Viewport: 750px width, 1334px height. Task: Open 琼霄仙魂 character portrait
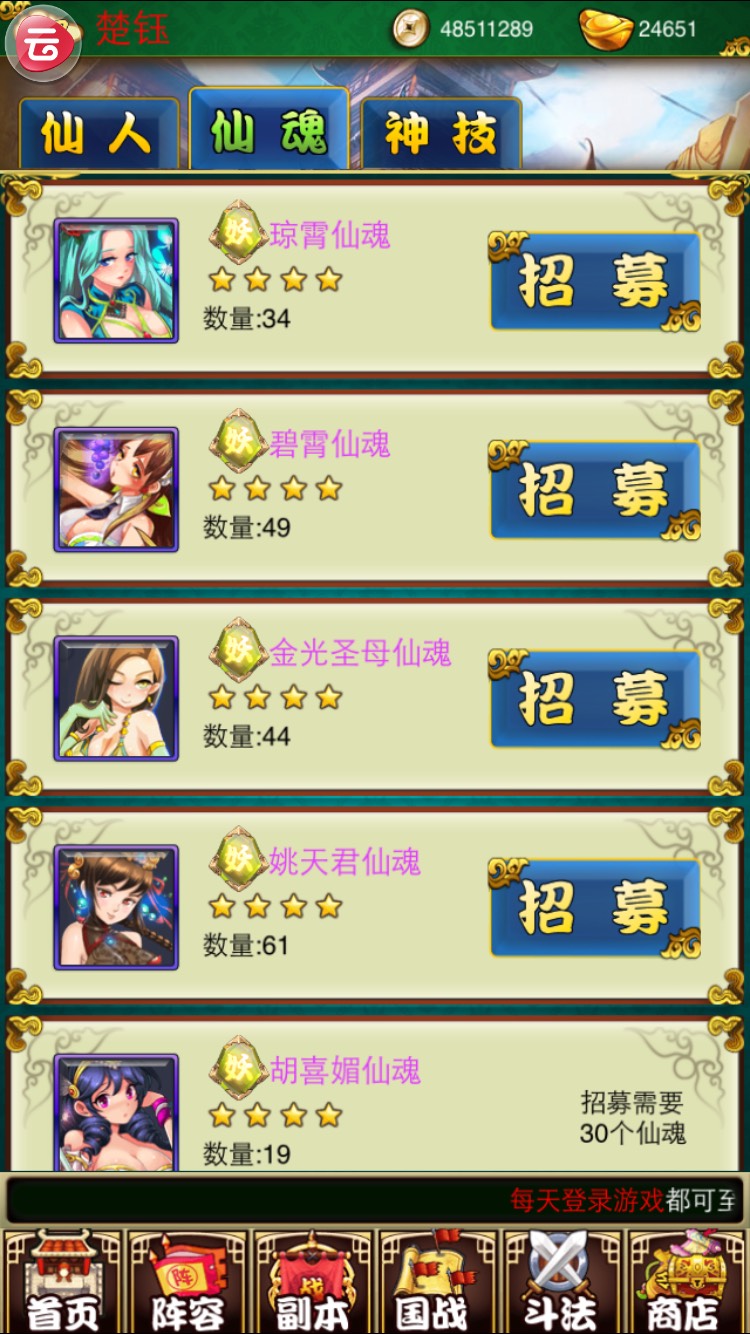[x=116, y=281]
